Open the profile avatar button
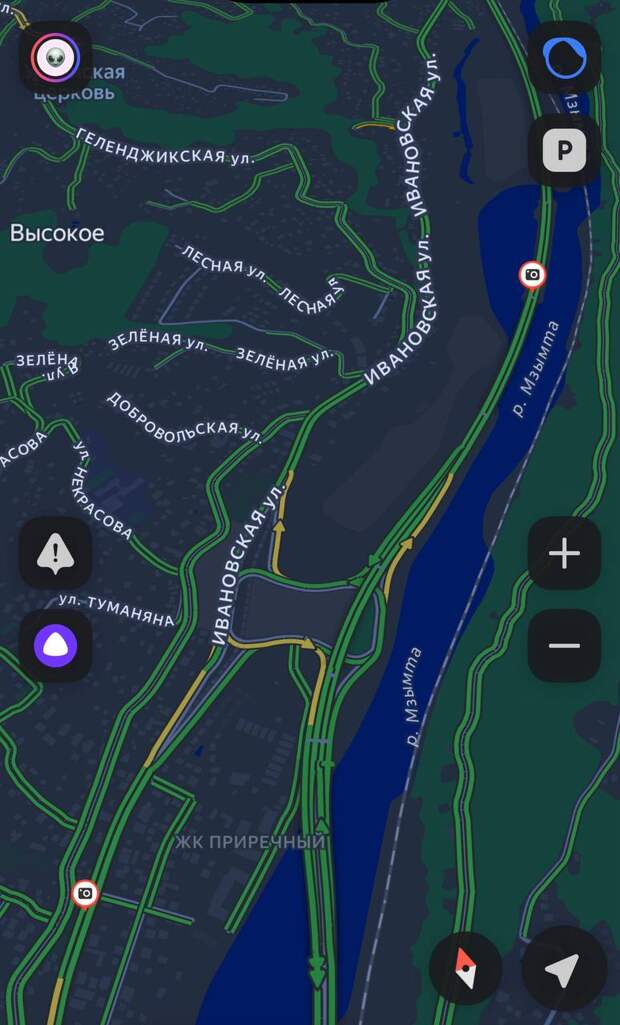 (x=56, y=58)
